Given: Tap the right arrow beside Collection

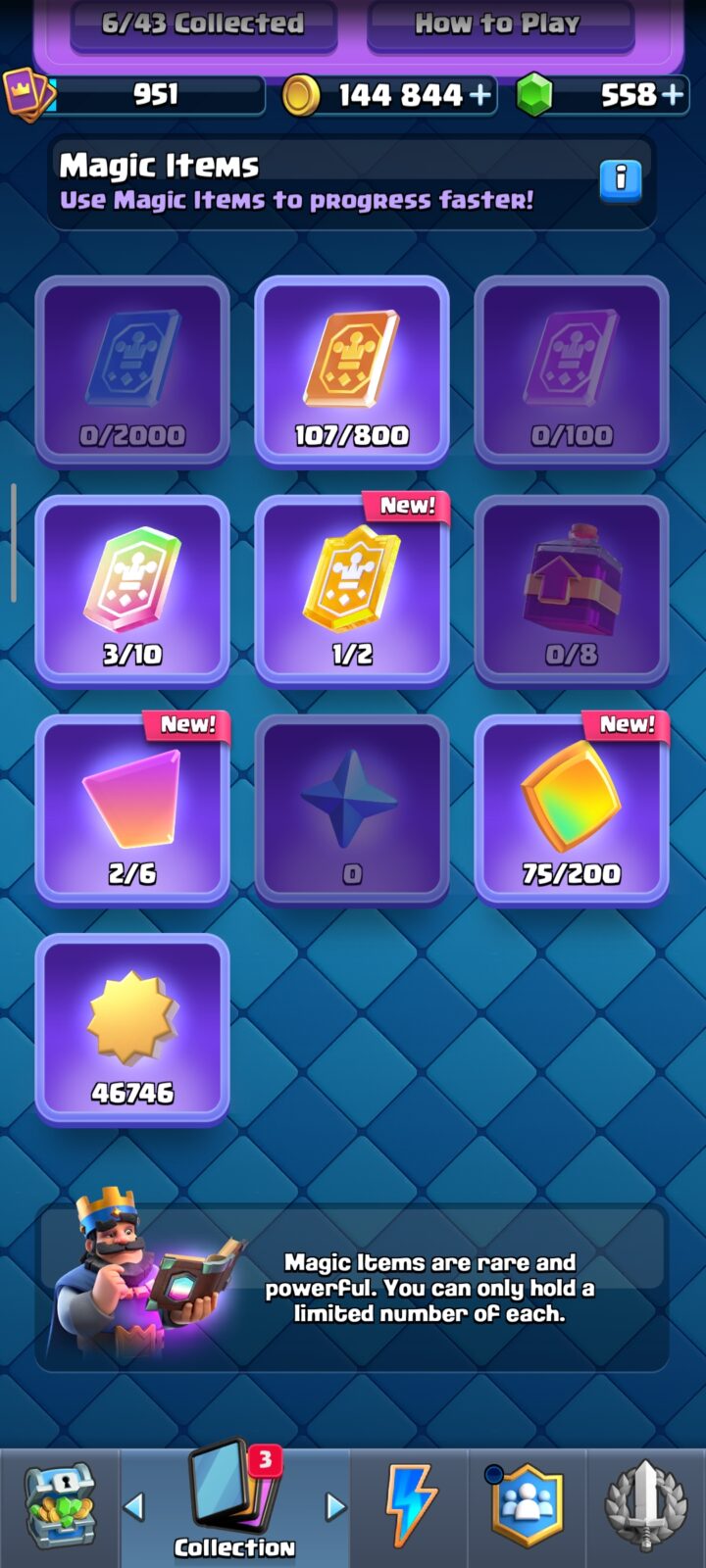Looking at the screenshot, I should (335, 1506).
